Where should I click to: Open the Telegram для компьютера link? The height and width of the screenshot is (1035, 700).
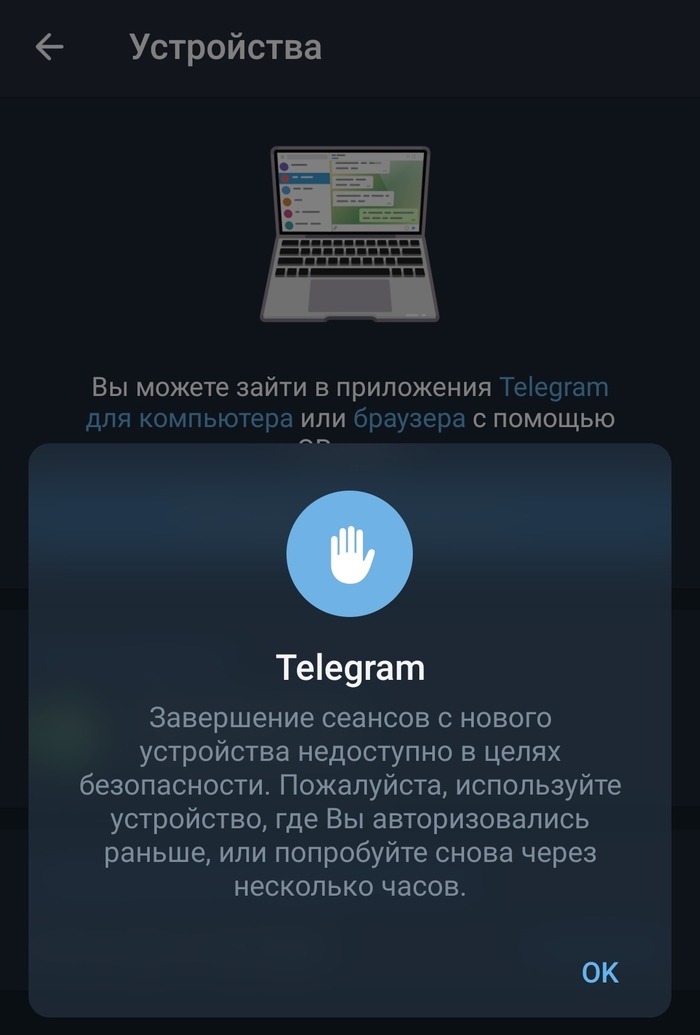189,418
